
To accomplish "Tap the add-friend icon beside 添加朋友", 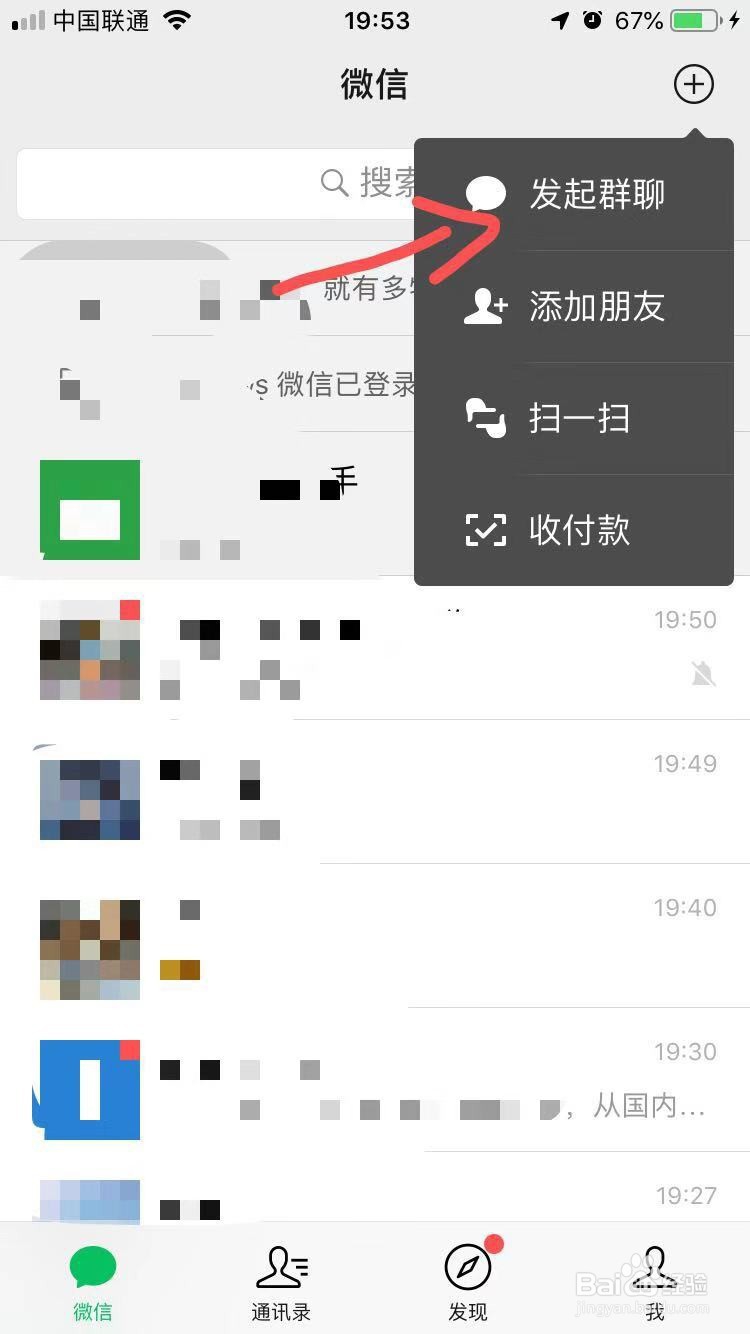I will 486,306.
